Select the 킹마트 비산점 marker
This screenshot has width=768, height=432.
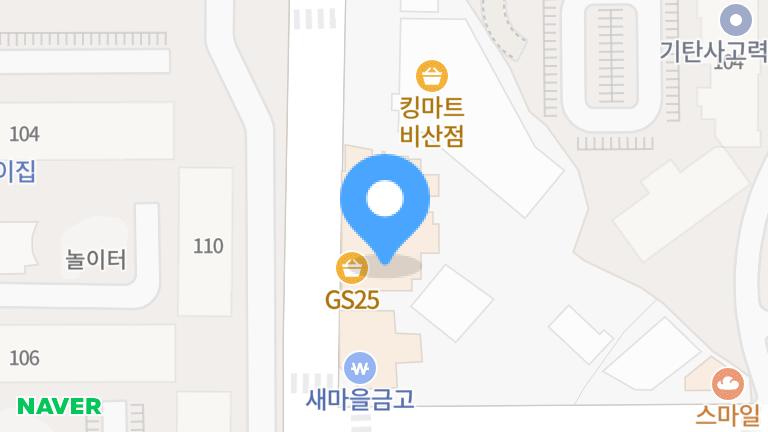[x=432, y=76]
